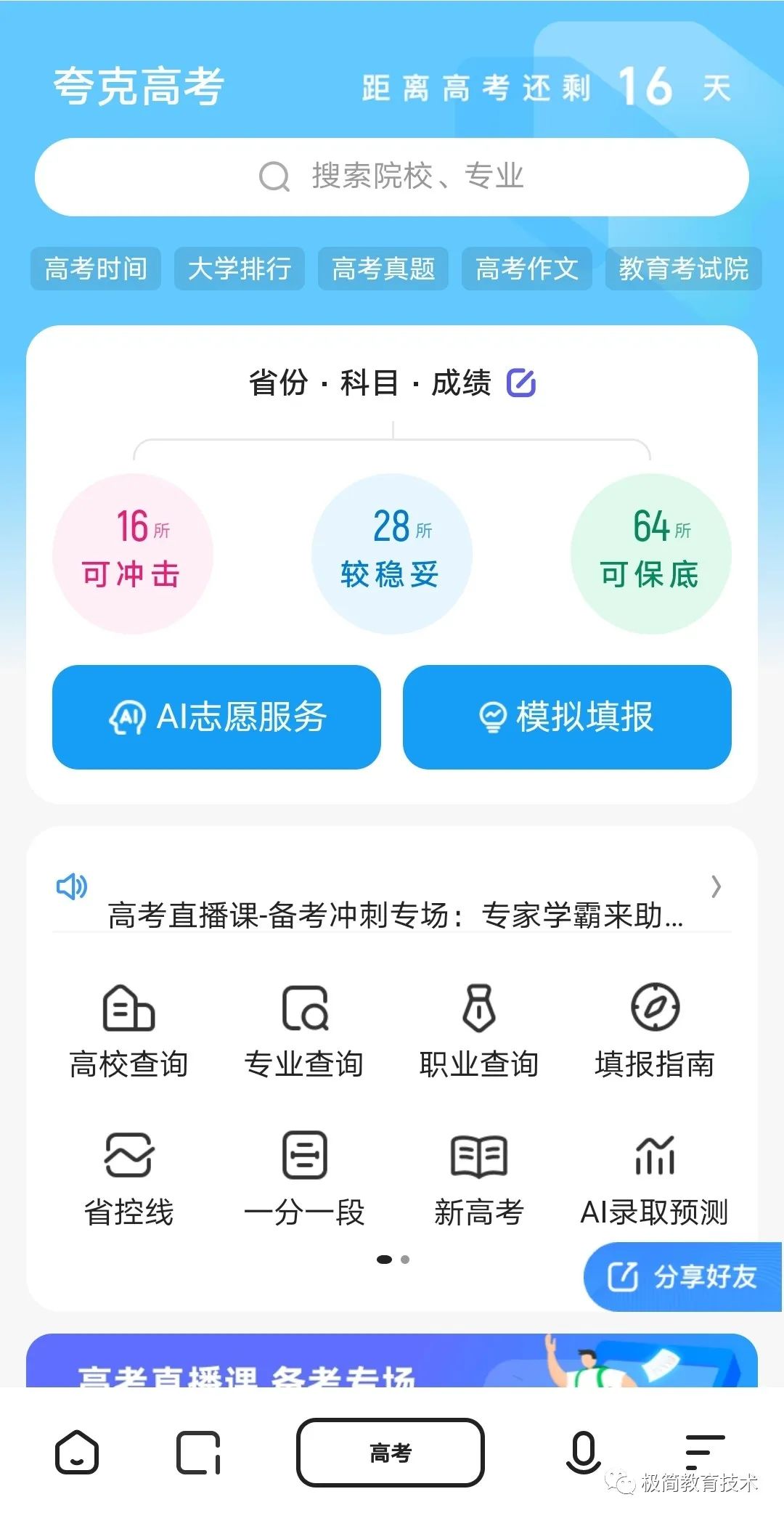Start AI志愿服务
The height and width of the screenshot is (1518, 784).
pyautogui.click(x=216, y=717)
